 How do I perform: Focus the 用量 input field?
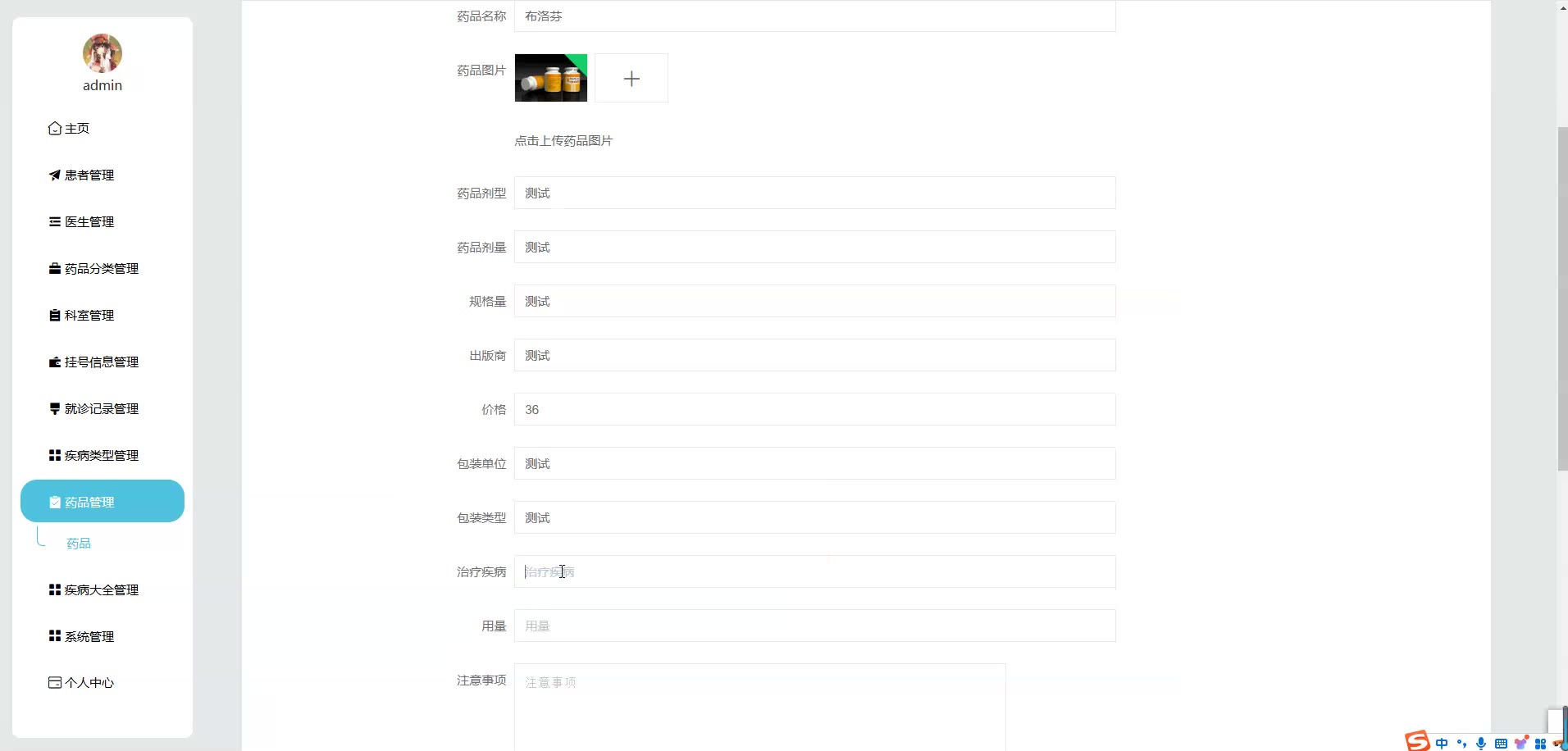point(814,626)
